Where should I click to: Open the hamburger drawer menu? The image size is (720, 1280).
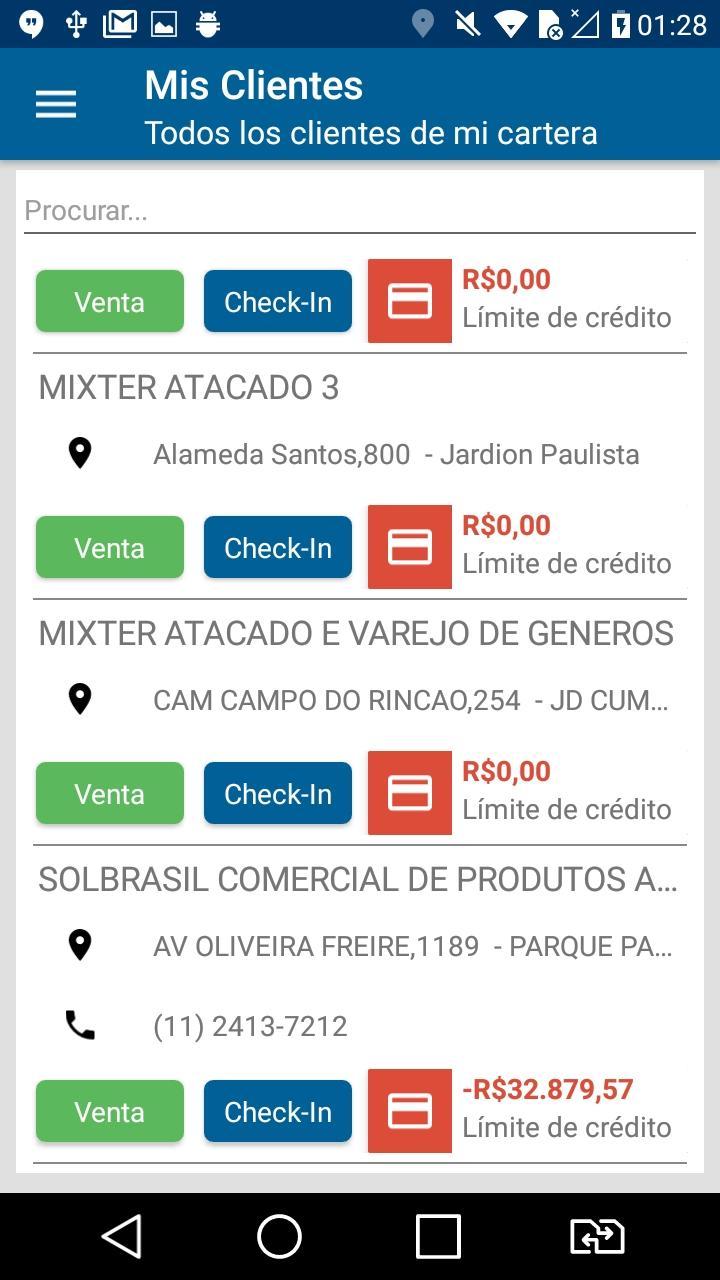pyautogui.click(x=56, y=104)
